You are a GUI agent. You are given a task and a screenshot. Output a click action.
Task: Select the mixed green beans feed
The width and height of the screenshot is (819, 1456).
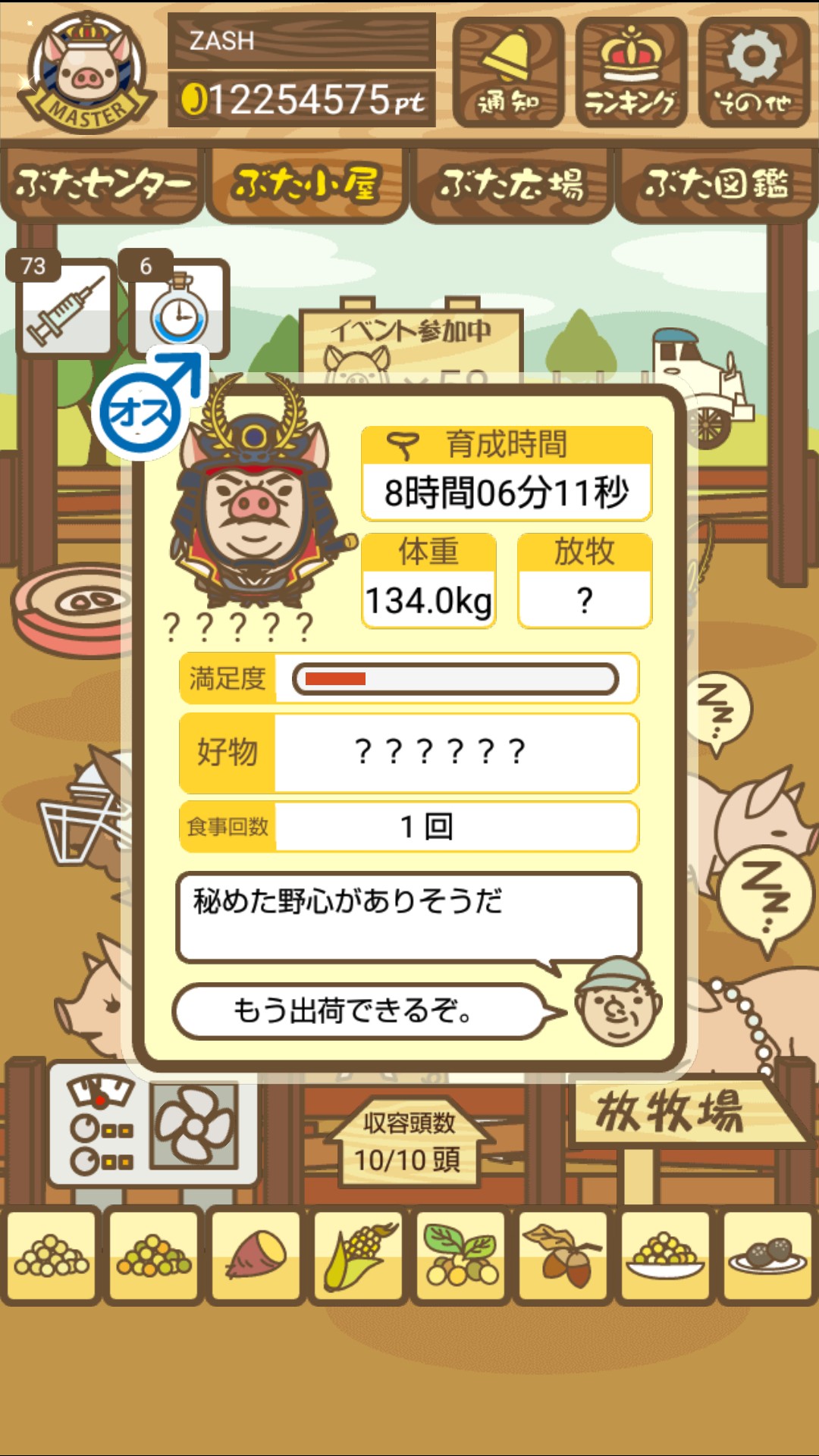click(154, 1255)
